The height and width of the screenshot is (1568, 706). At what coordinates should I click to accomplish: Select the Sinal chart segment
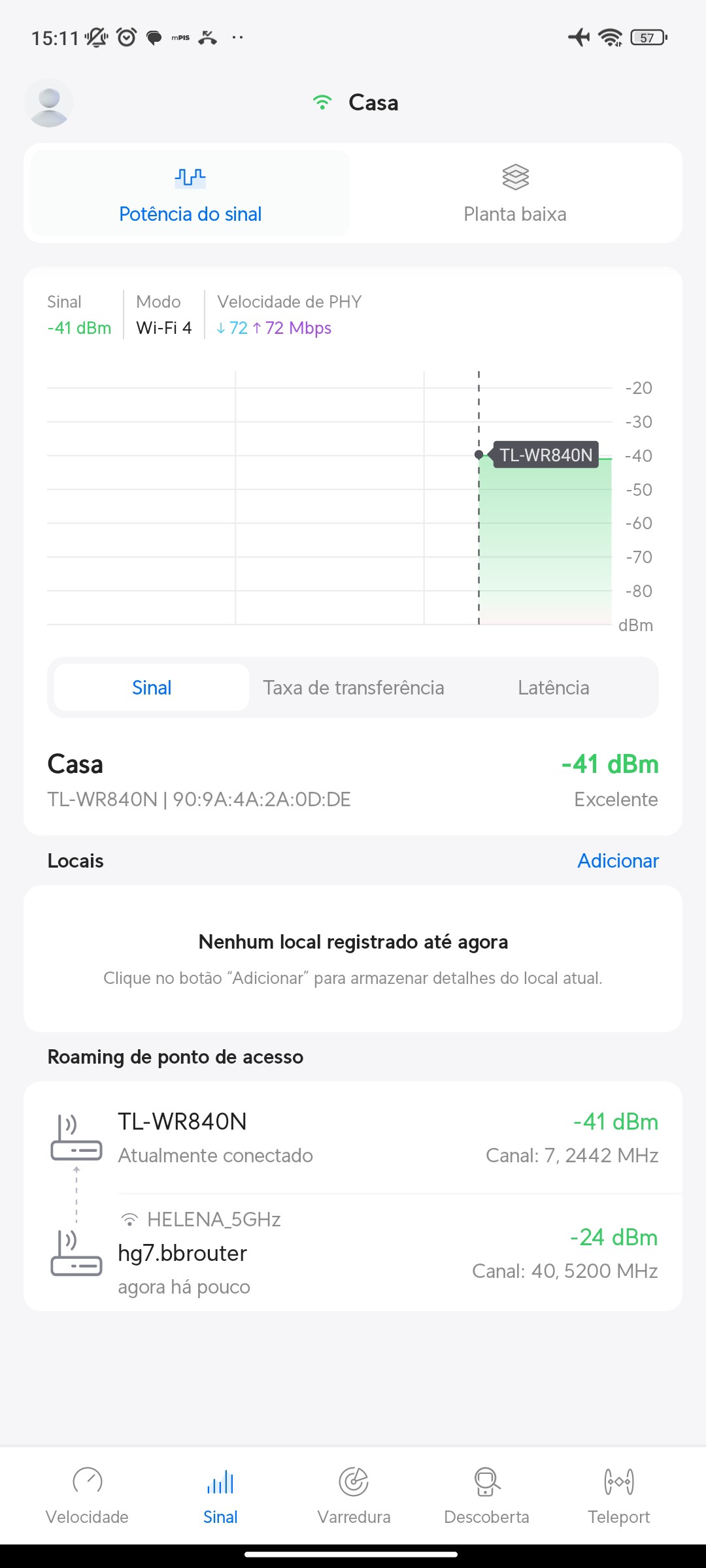pos(152,687)
